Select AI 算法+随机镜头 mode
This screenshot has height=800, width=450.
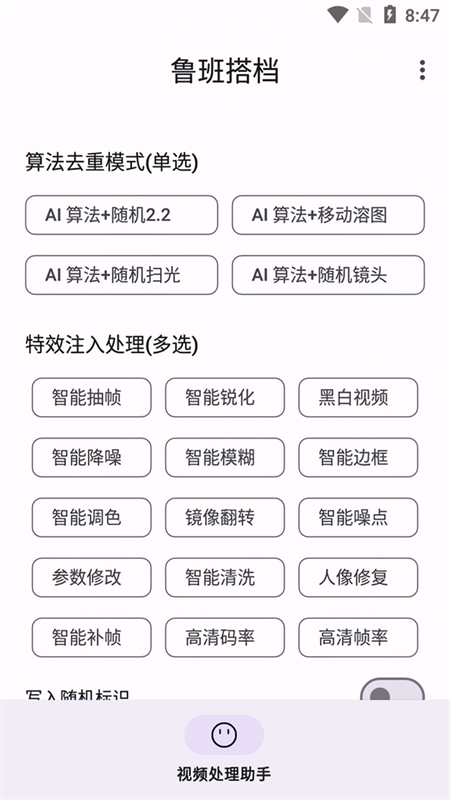pos(328,275)
